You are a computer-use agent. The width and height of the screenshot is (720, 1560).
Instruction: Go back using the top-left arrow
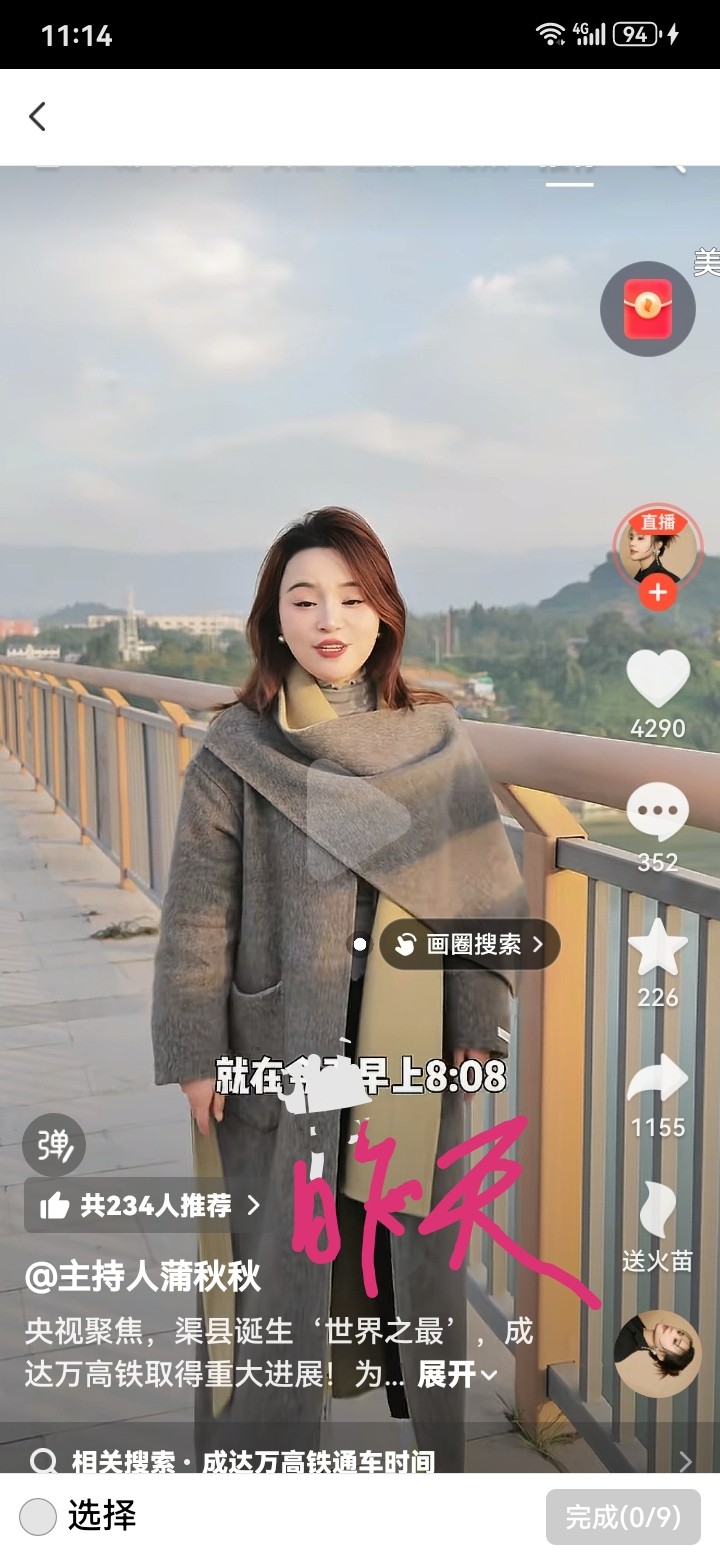tap(38, 117)
